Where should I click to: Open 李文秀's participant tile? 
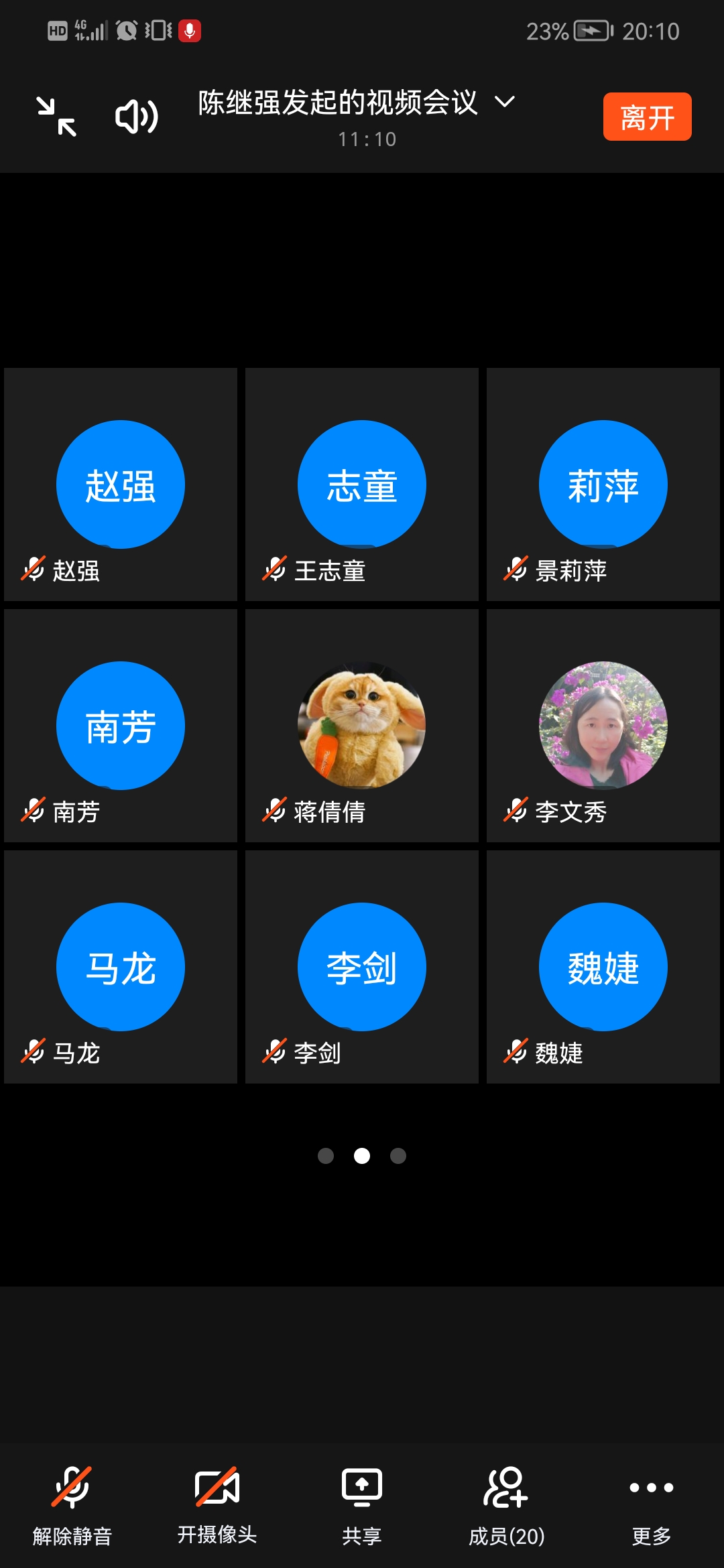(603, 726)
